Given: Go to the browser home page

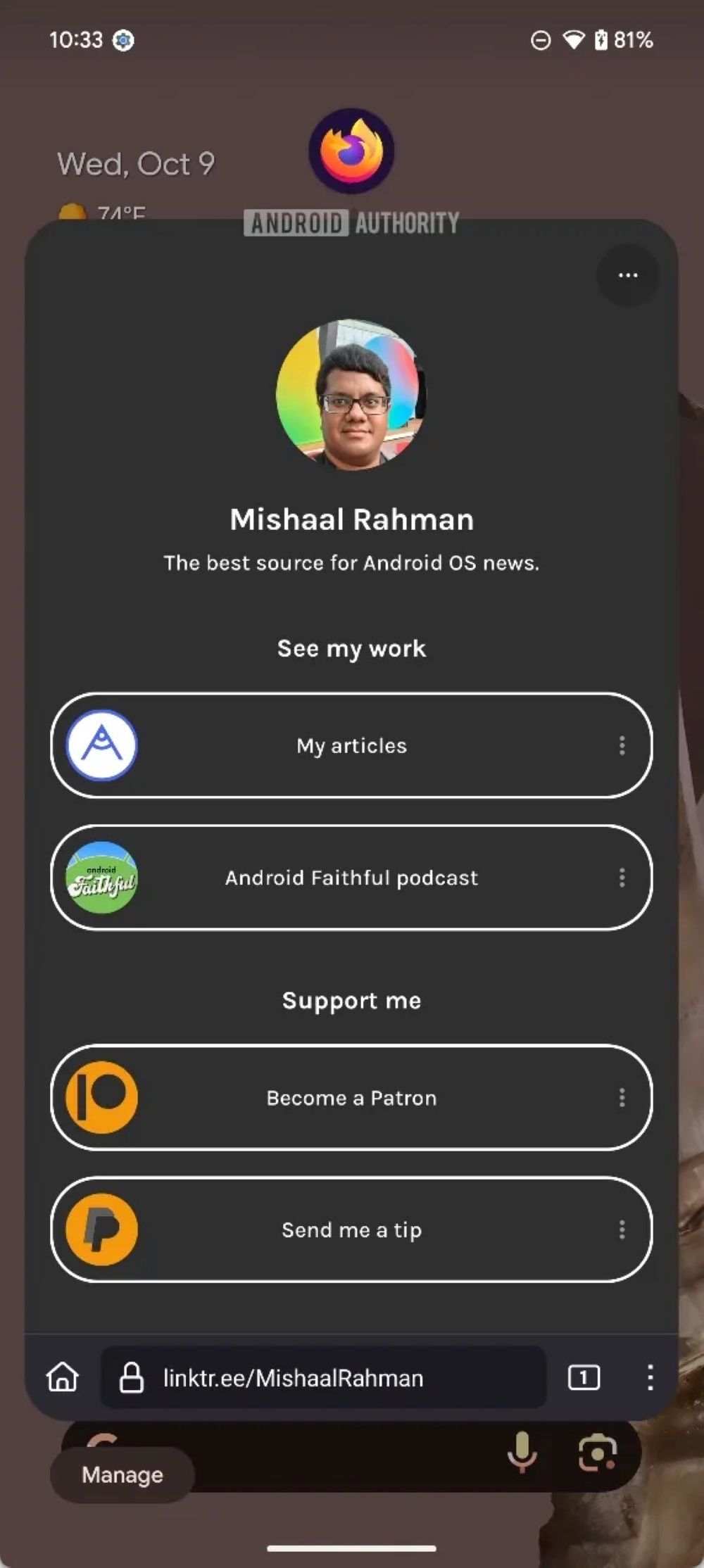Looking at the screenshot, I should 63,1377.
